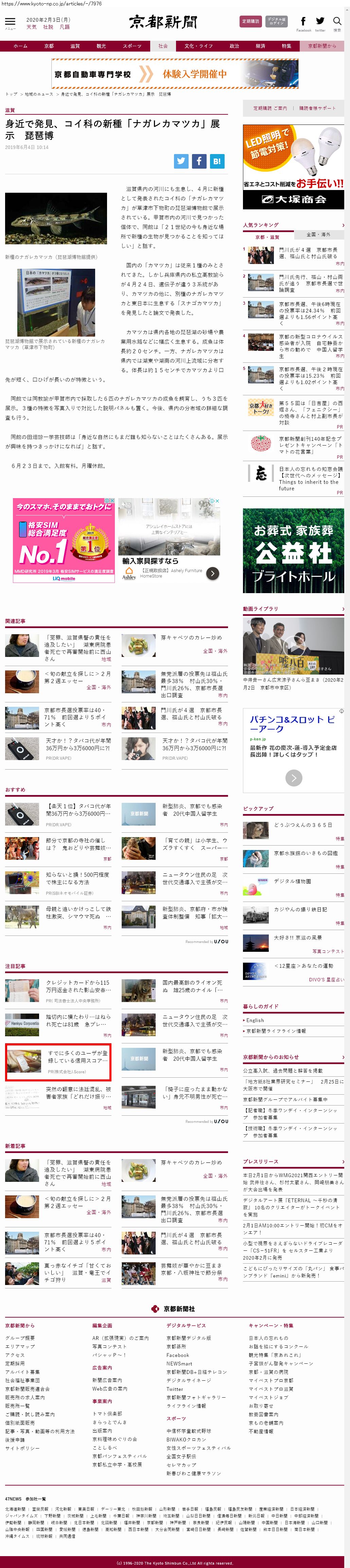Switch to the 観光 nav tab
The width and height of the screenshot is (350, 1568).
point(101,46)
